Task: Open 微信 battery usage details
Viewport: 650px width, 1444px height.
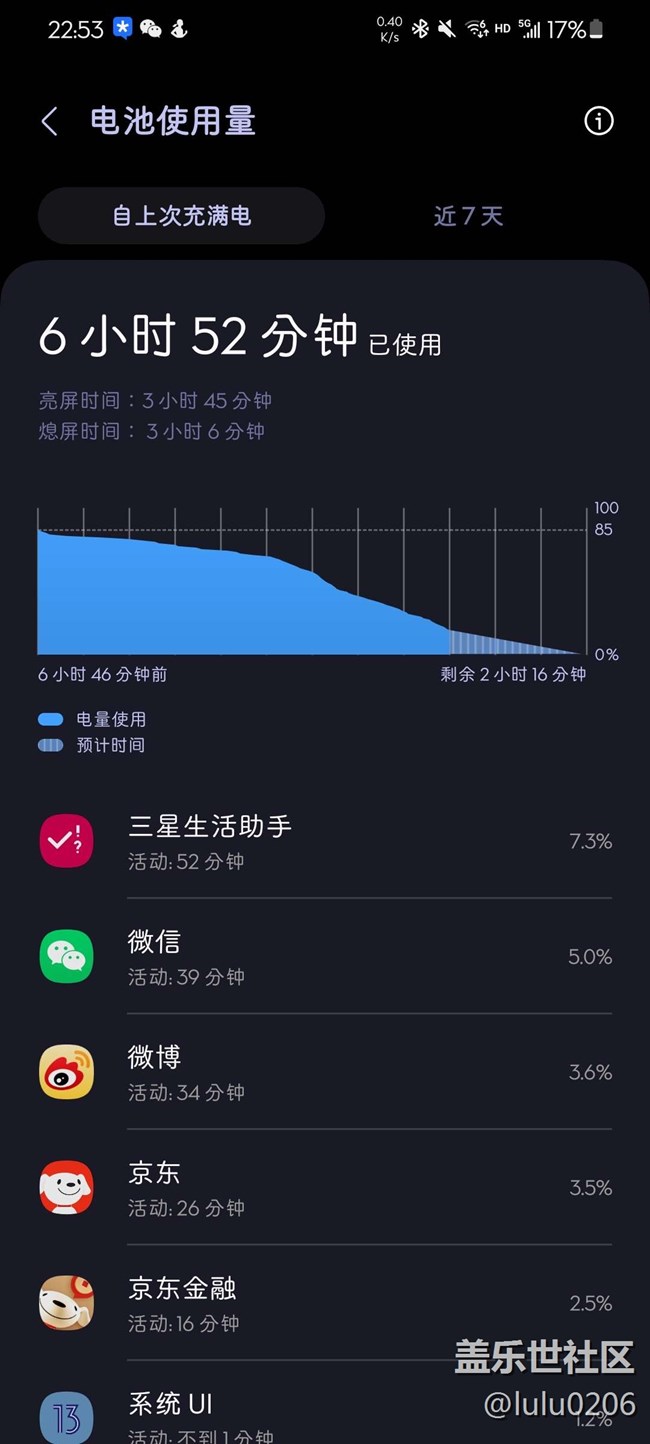Action: pos(325,957)
